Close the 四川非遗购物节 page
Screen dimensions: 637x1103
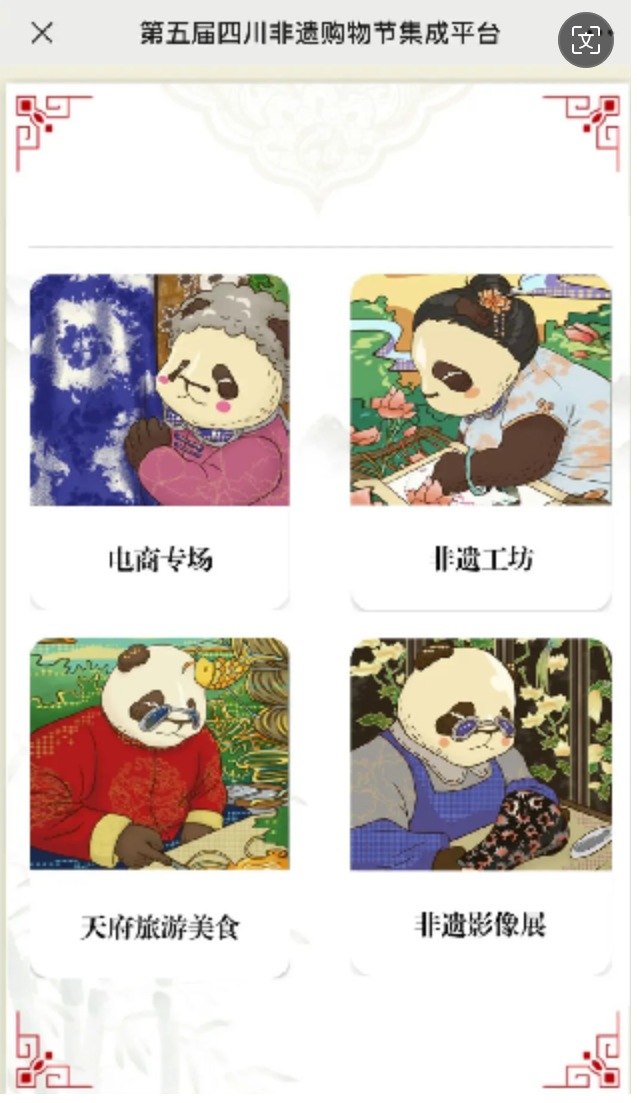tap(41, 33)
